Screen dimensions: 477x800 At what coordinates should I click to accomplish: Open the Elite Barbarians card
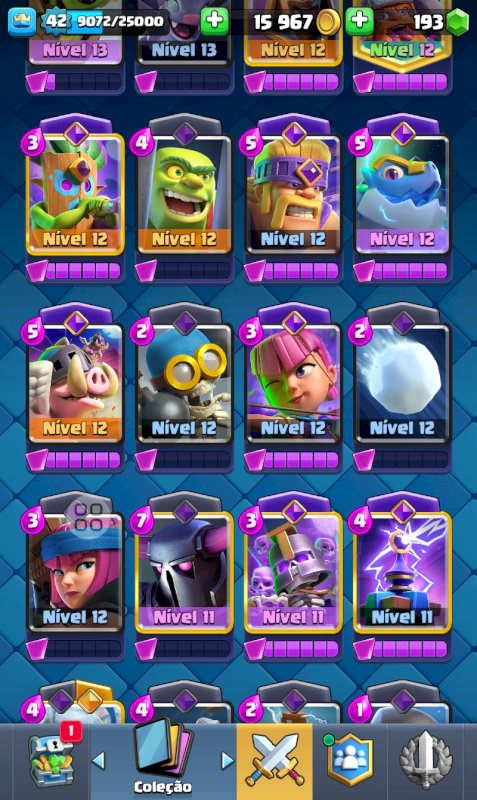(x=293, y=195)
